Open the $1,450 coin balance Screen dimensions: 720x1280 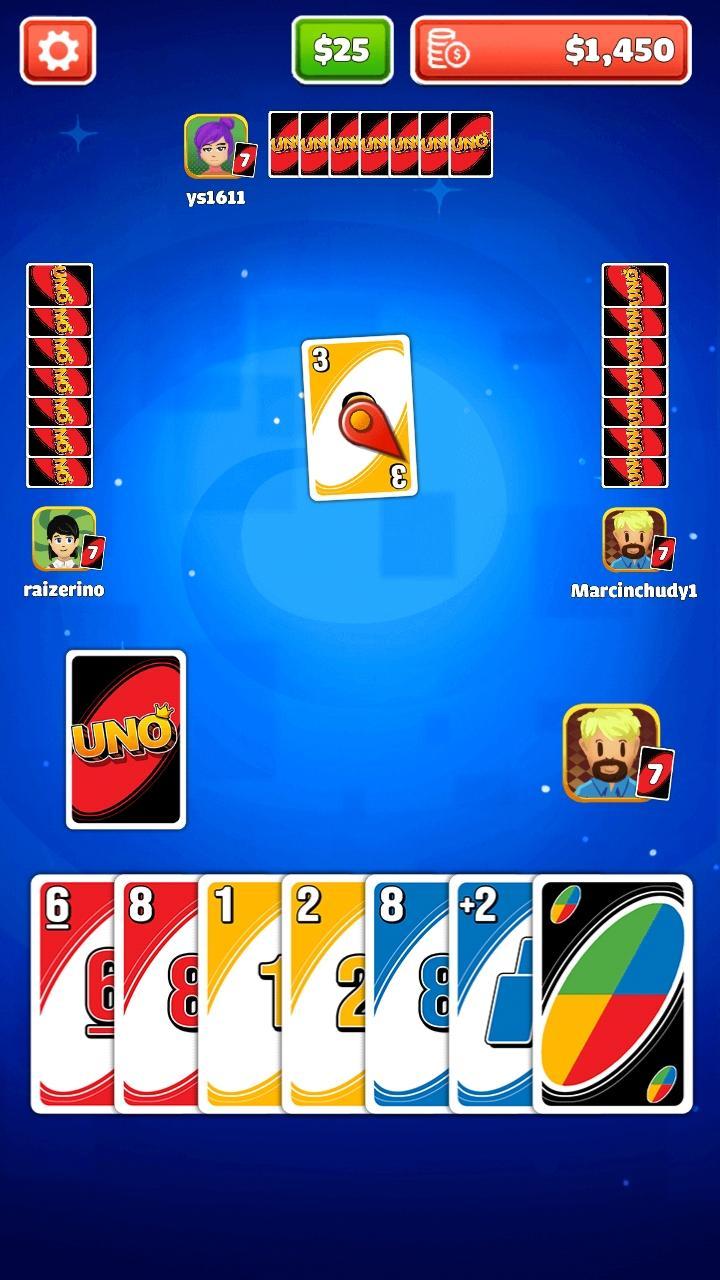pos(551,50)
